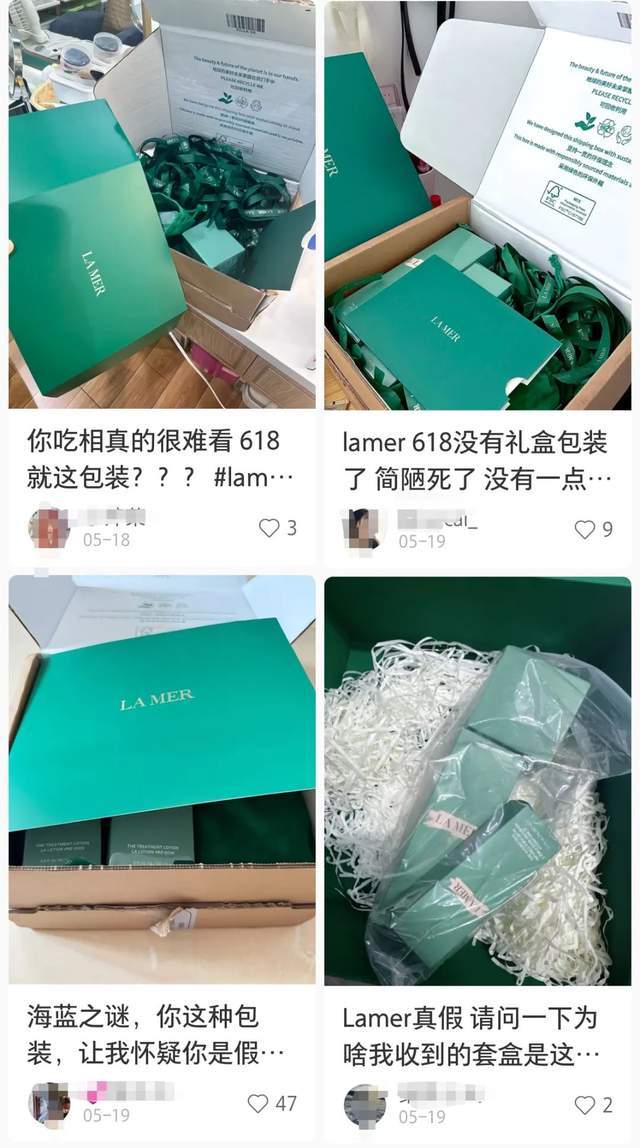Image resolution: width=640 pixels, height=1148 pixels.
Task: Open the post about 618 packaging looking bad
Action: (x=160, y=458)
